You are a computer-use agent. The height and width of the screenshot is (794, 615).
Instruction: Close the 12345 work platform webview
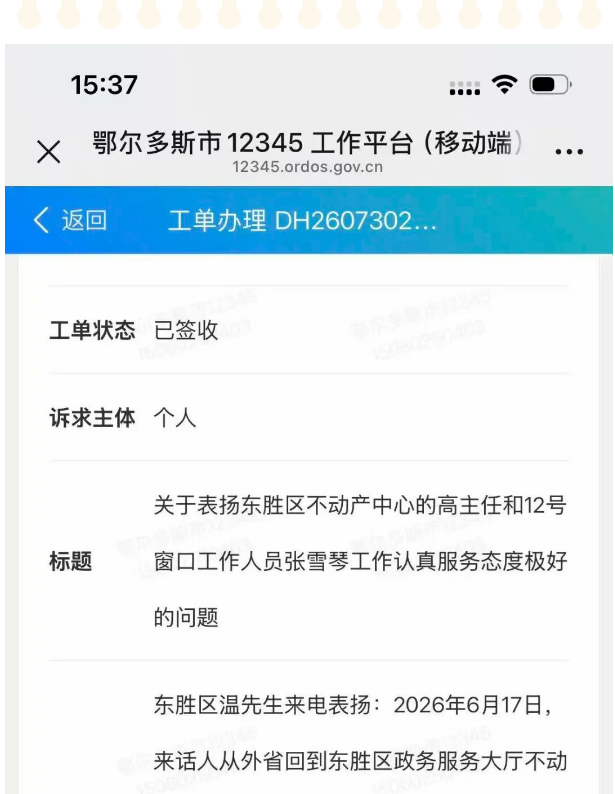(49, 152)
